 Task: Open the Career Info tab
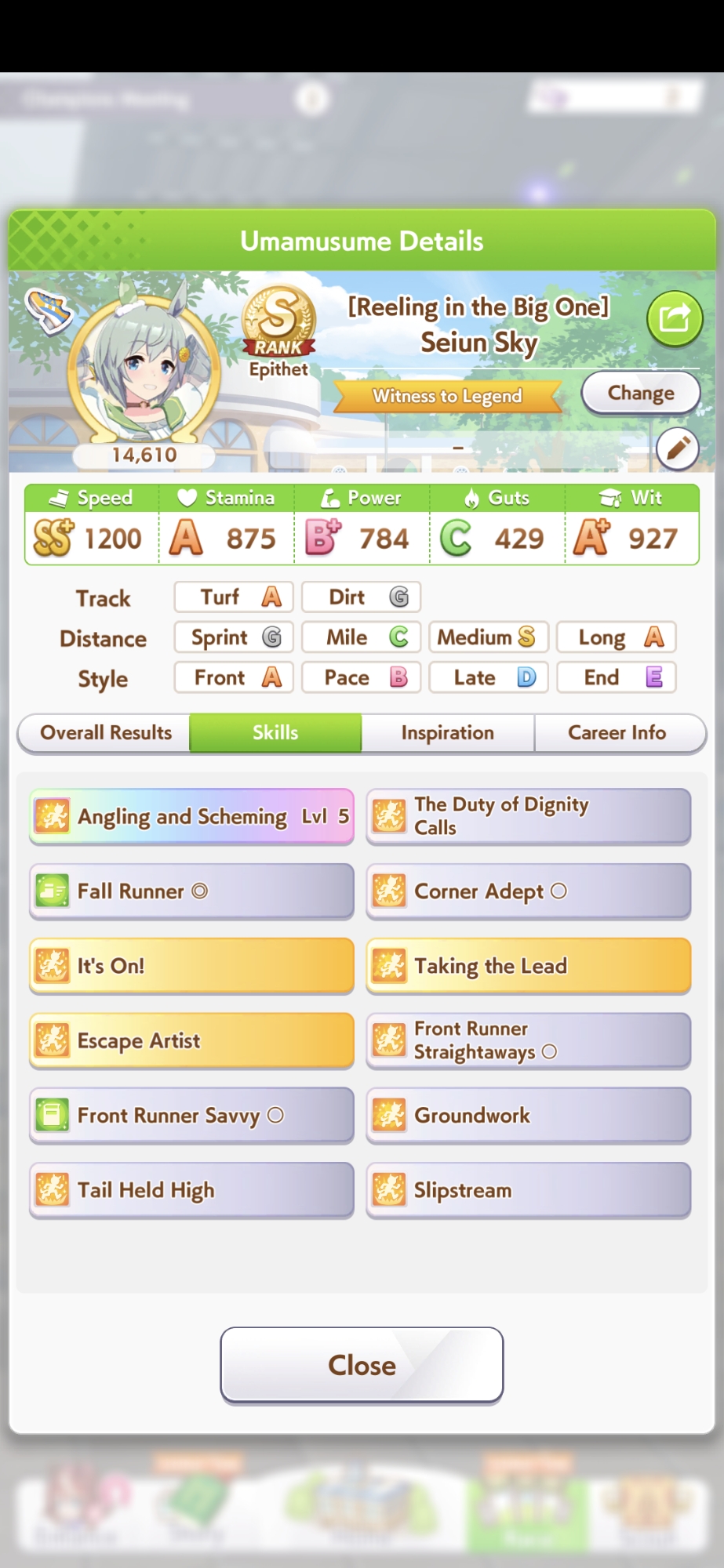tap(617, 733)
